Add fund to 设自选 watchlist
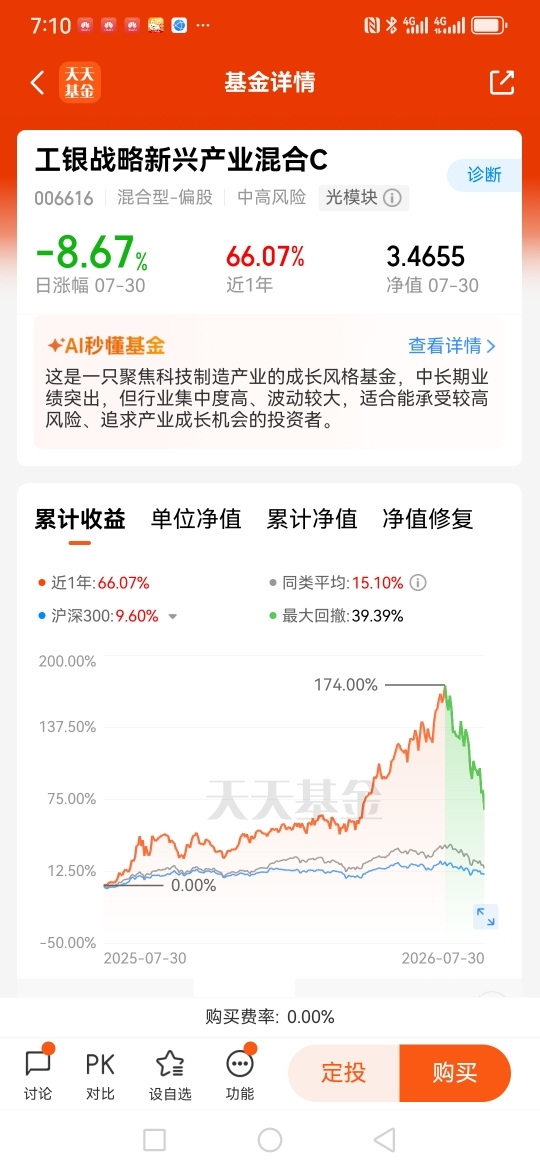The image size is (540, 1170). (x=170, y=1074)
